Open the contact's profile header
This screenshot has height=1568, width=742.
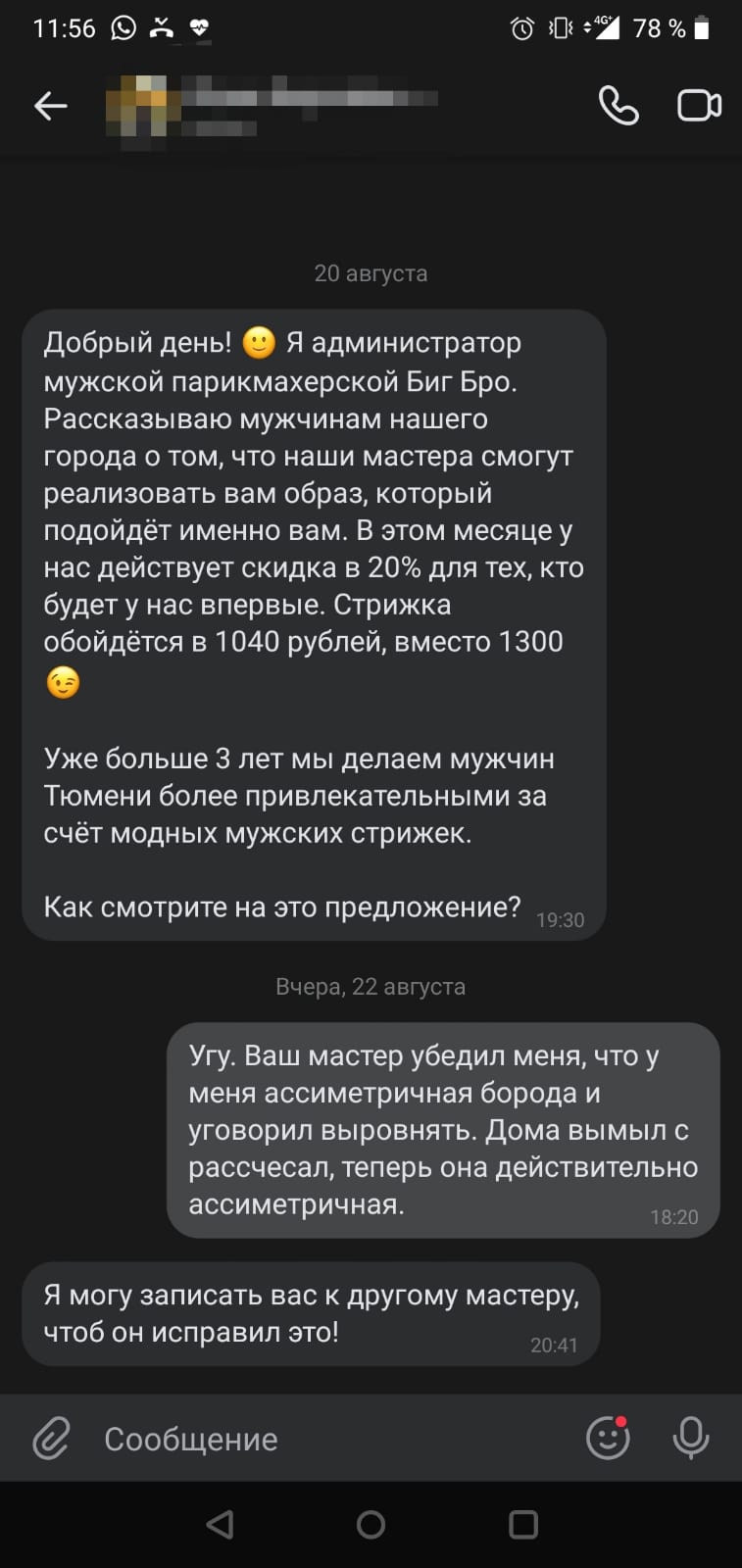pos(272,106)
